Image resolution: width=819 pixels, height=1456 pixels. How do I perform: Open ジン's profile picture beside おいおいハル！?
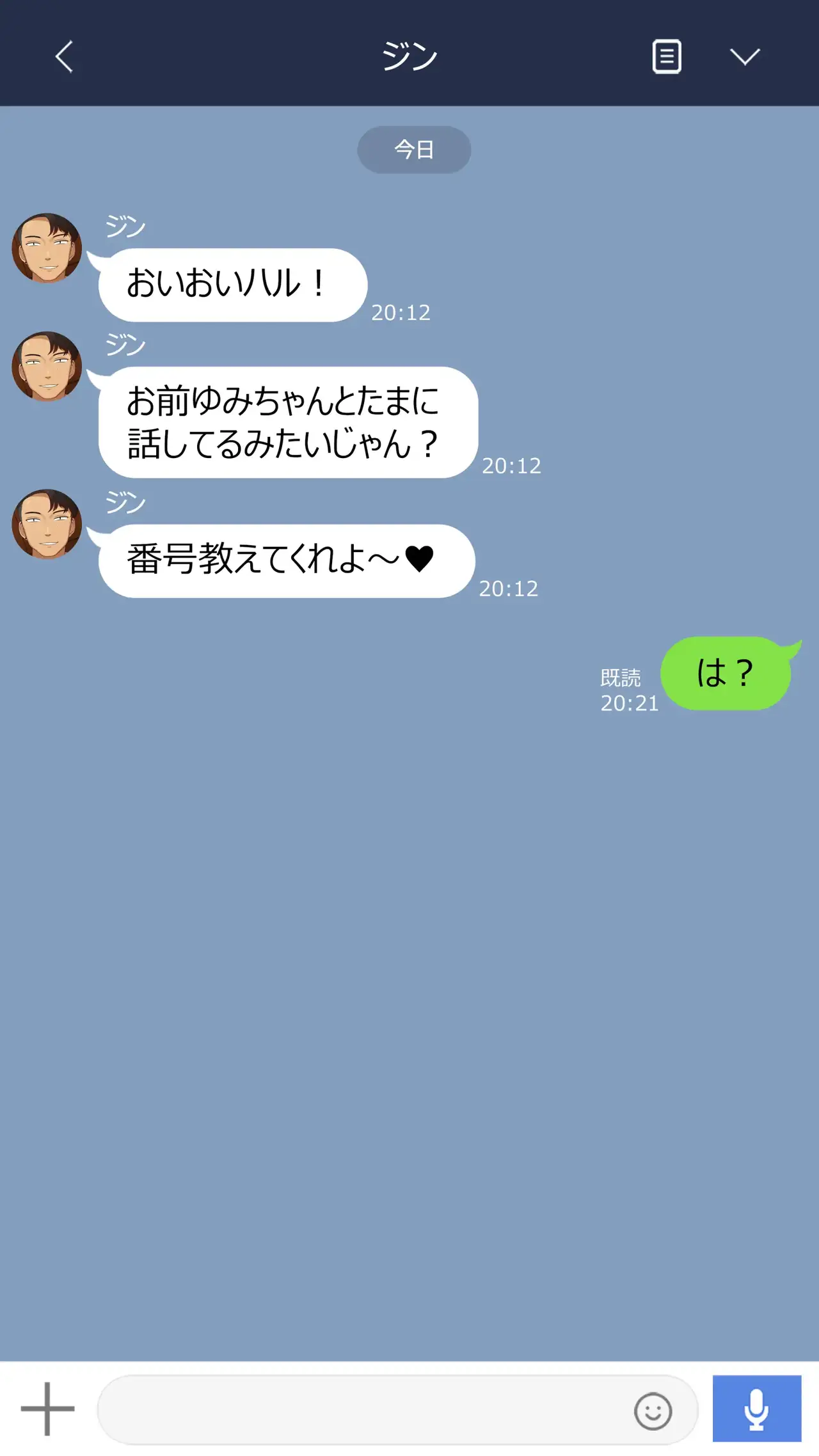coord(47,248)
